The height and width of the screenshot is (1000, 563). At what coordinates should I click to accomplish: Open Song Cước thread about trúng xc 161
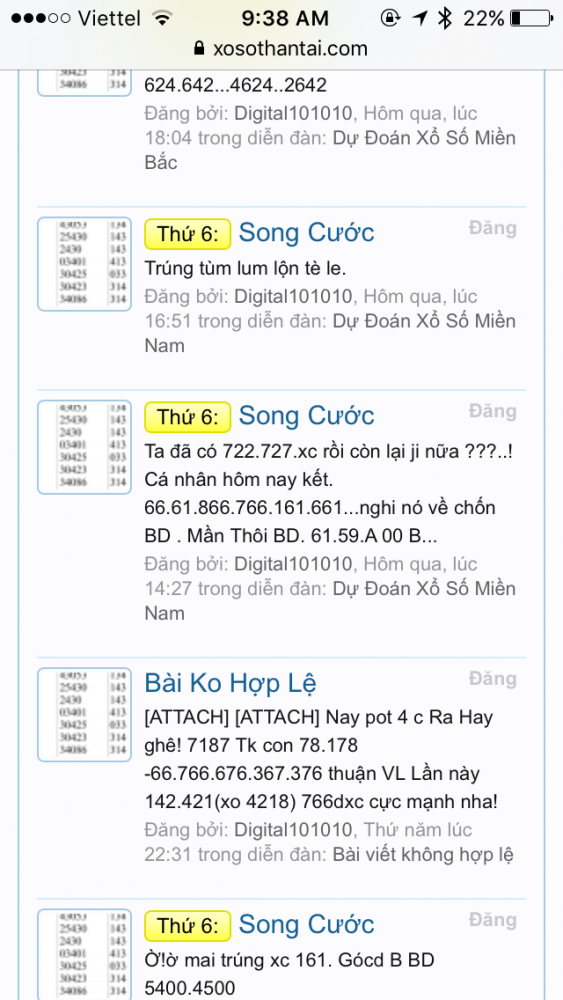click(x=306, y=925)
